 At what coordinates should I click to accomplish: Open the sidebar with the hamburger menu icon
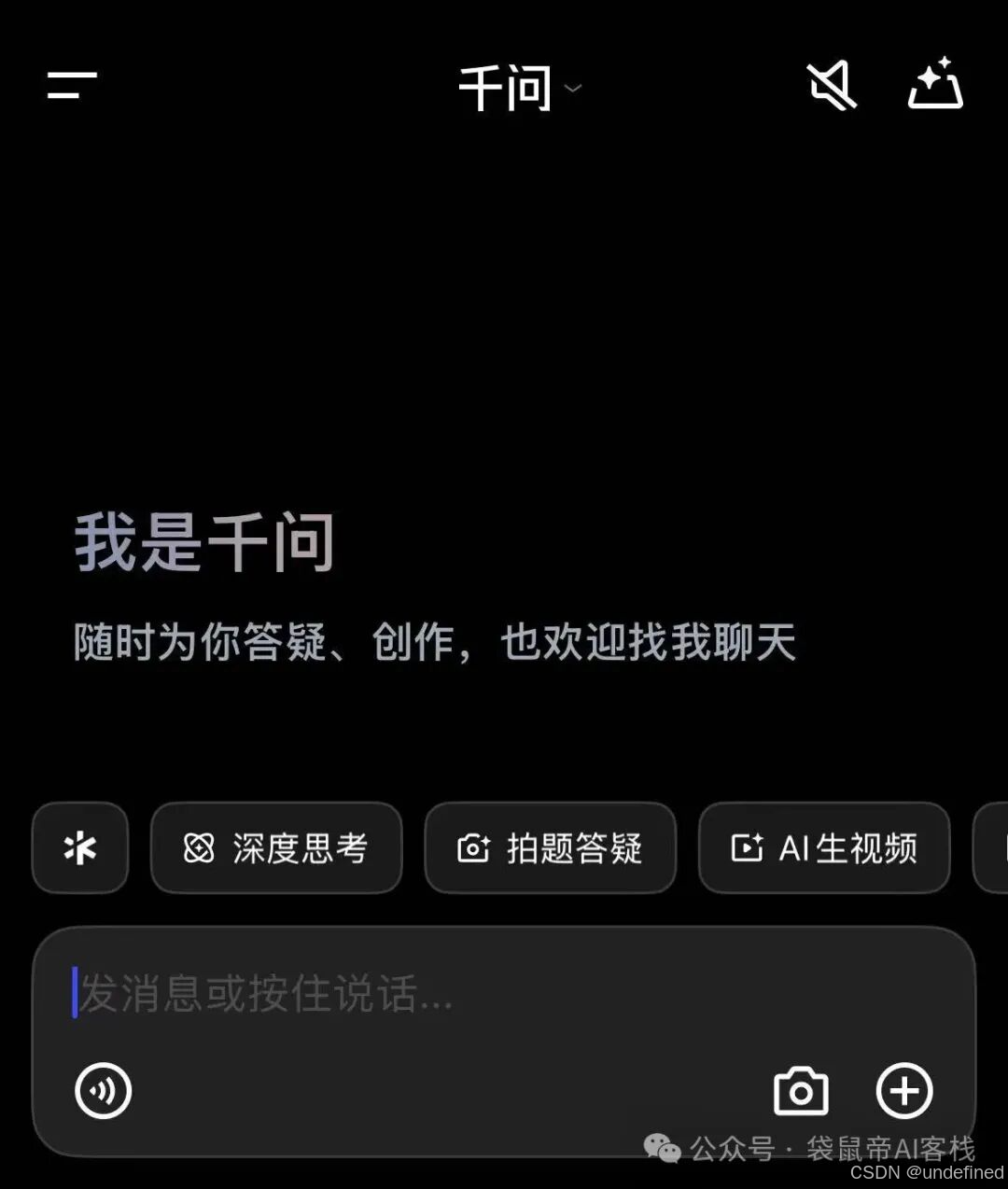[69, 87]
